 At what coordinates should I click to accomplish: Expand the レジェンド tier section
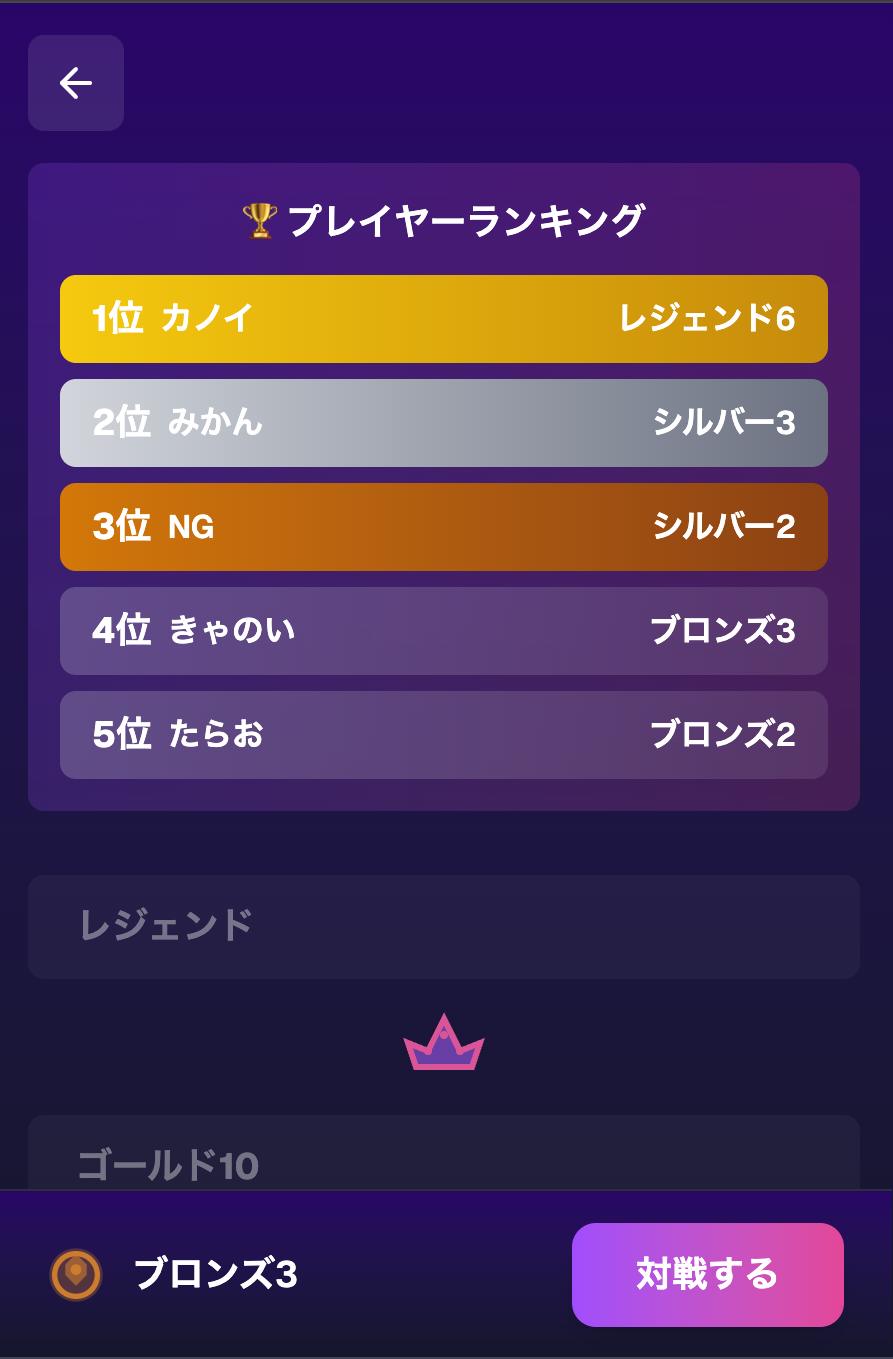pos(444,926)
